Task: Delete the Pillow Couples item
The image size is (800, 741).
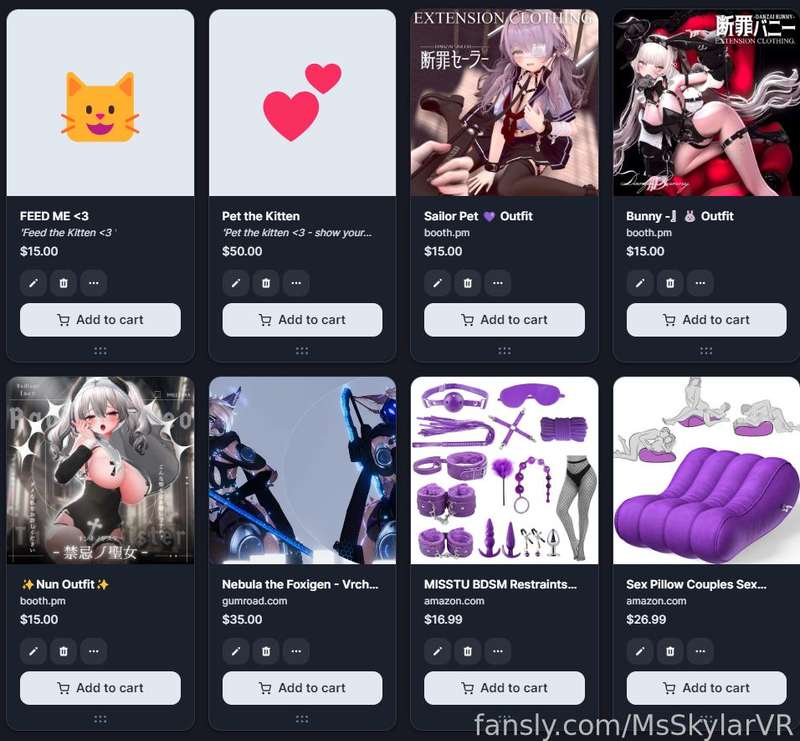Action: [669, 651]
